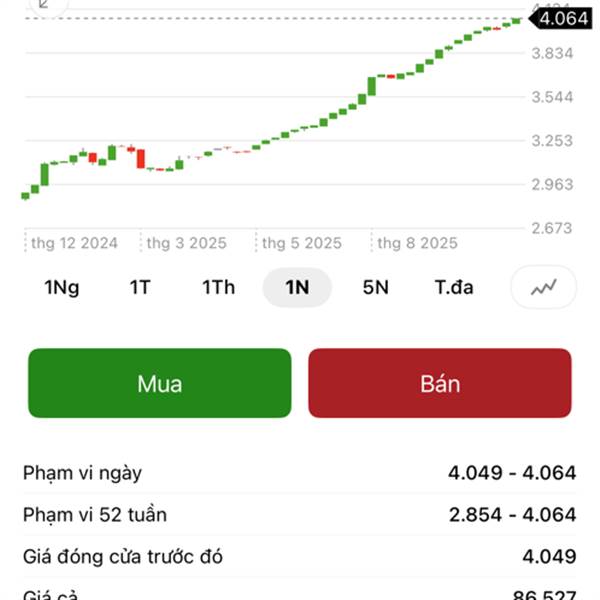This screenshot has width=600, height=600.
Task: Show the 1Th chart period
Action: coord(219,288)
